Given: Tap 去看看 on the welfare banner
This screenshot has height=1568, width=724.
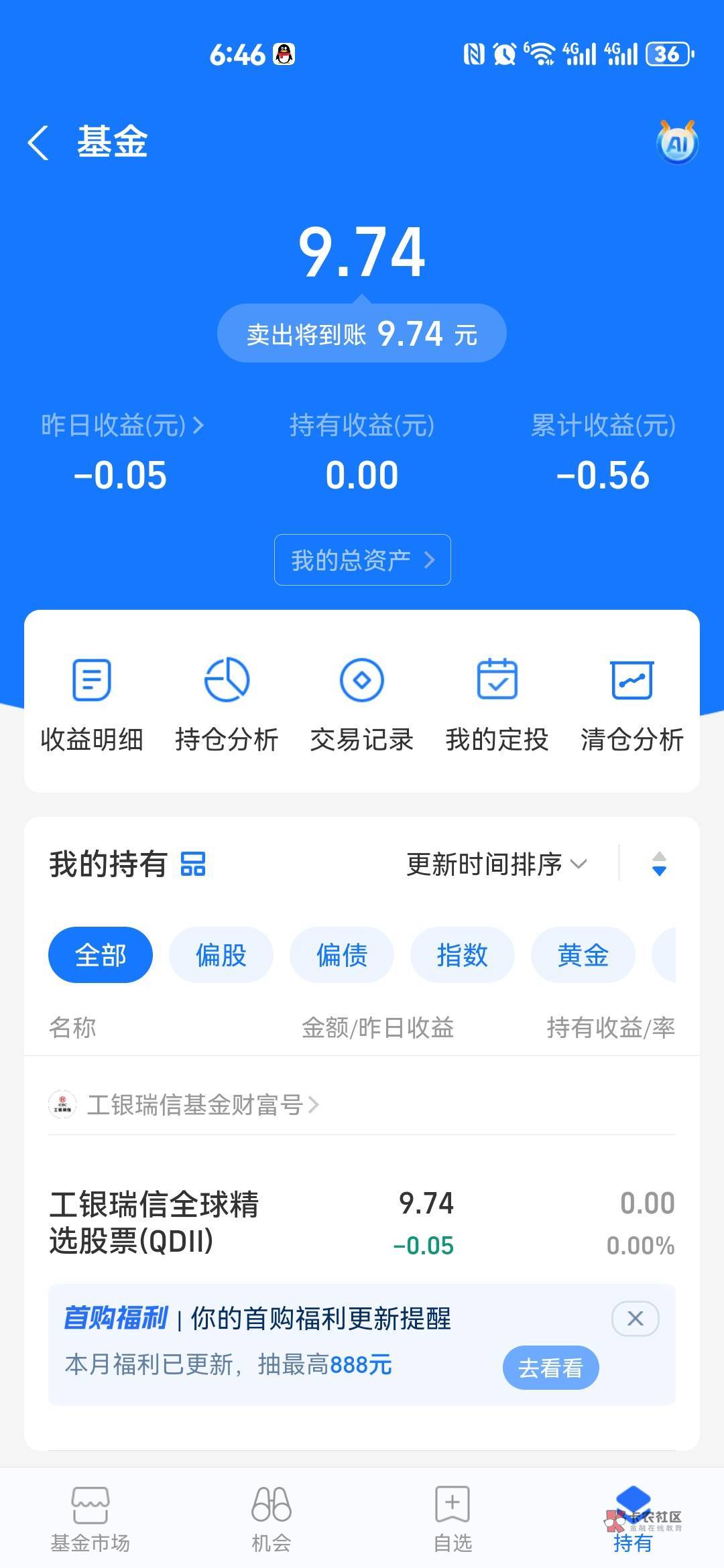Looking at the screenshot, I should pyautogui.click(x=550, y=1368).
